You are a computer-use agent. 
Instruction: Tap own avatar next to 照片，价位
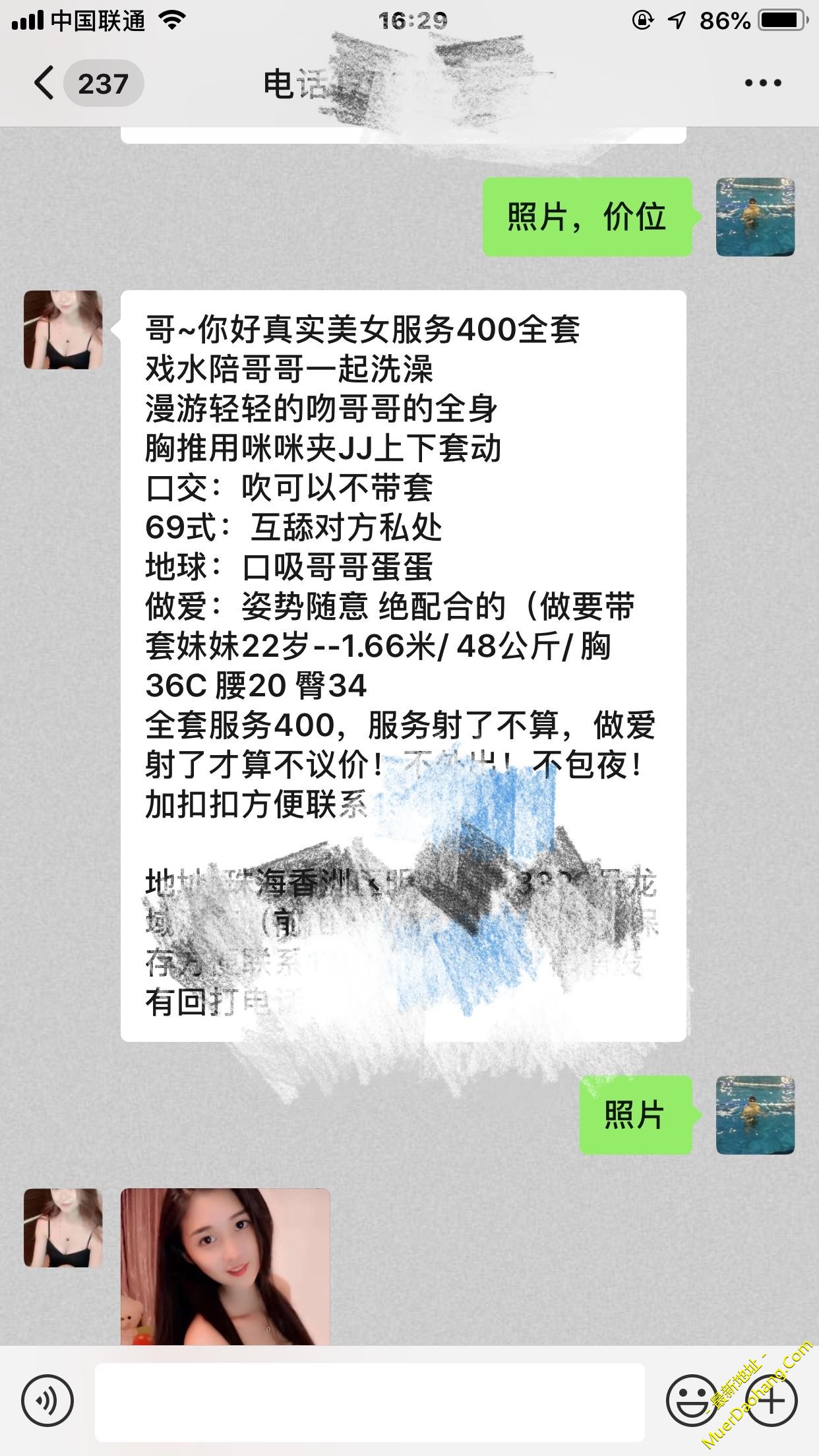(755, 217)
